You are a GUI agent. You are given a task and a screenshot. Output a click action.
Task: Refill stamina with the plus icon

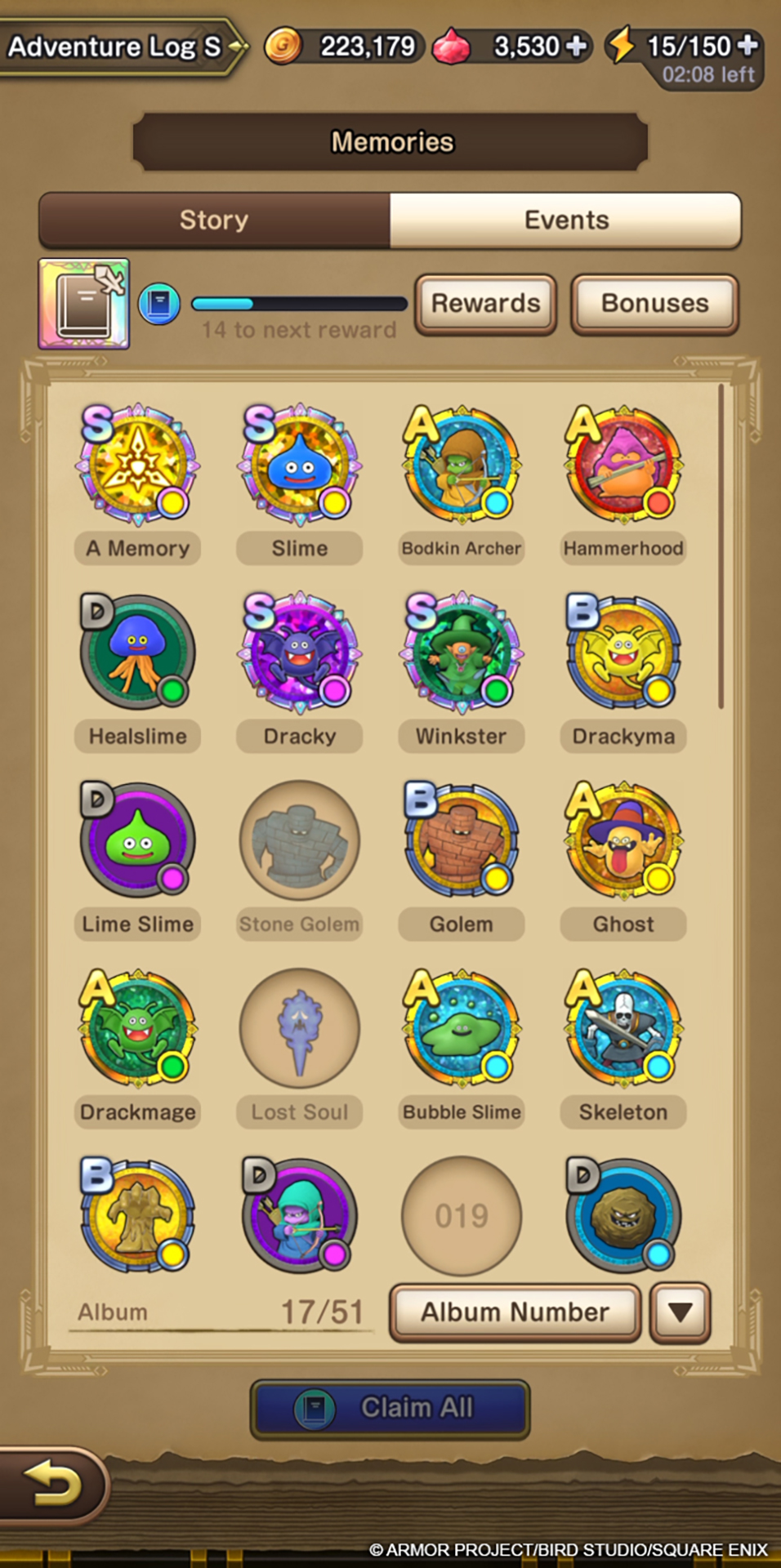[747, 45]
